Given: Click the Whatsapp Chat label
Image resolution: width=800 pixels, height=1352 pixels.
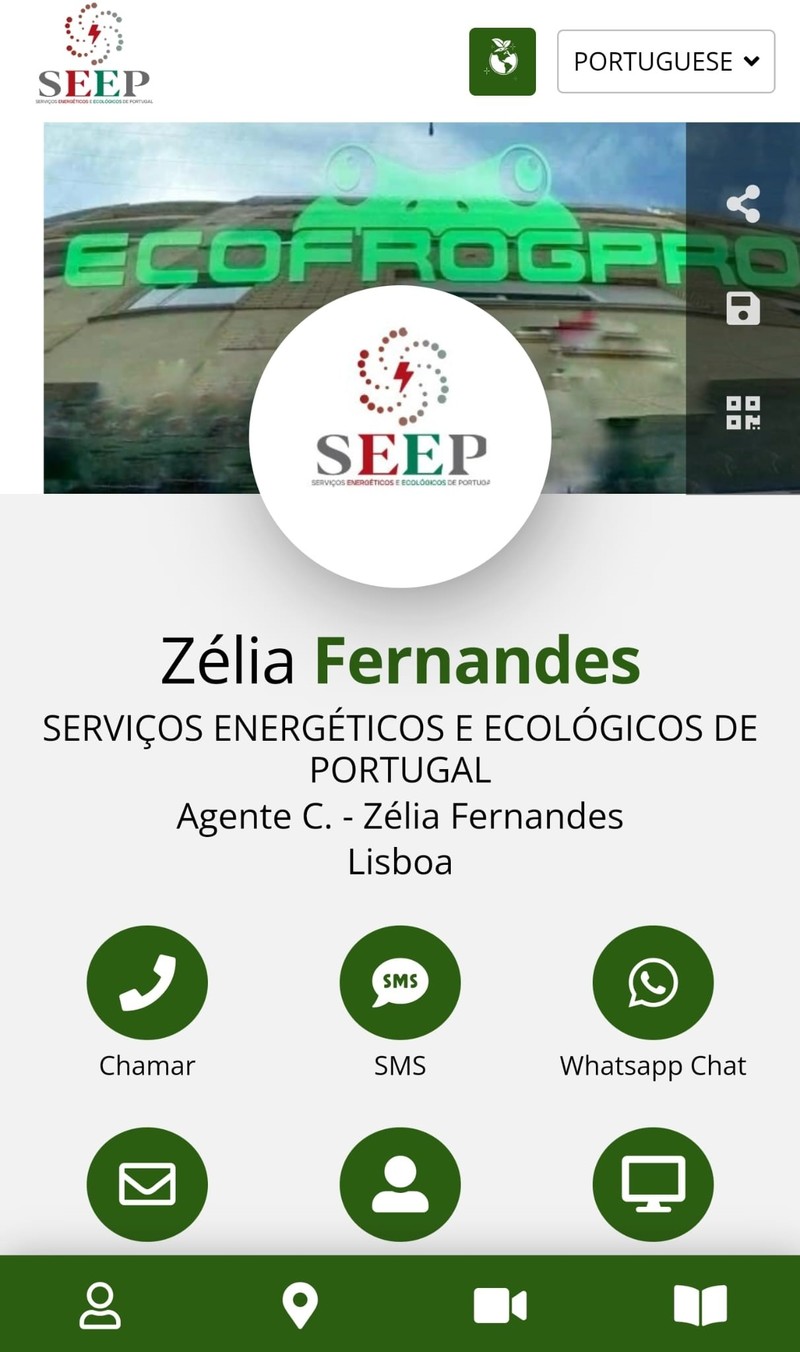Looking at the screenshot, I should [x=653, y=1065].
